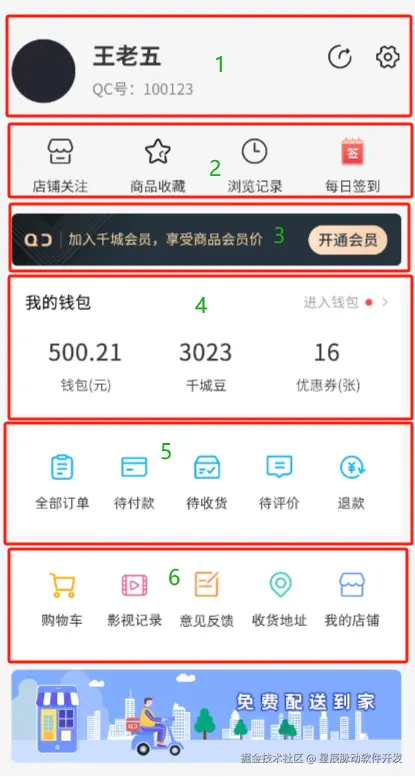
Task: Open the 千城豆 balance of 3023
Action: tap(206, 367)
